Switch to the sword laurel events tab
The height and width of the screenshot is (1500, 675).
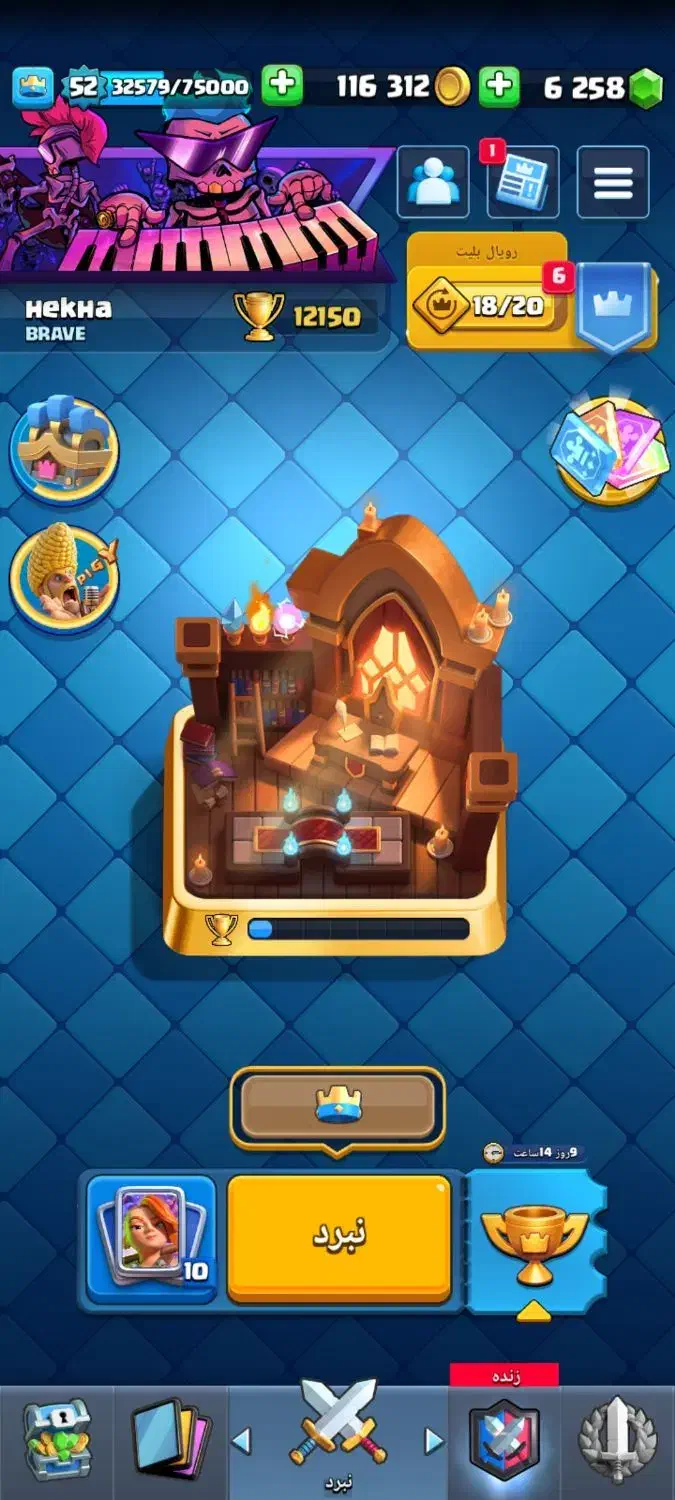click(x=618, y=1440)
